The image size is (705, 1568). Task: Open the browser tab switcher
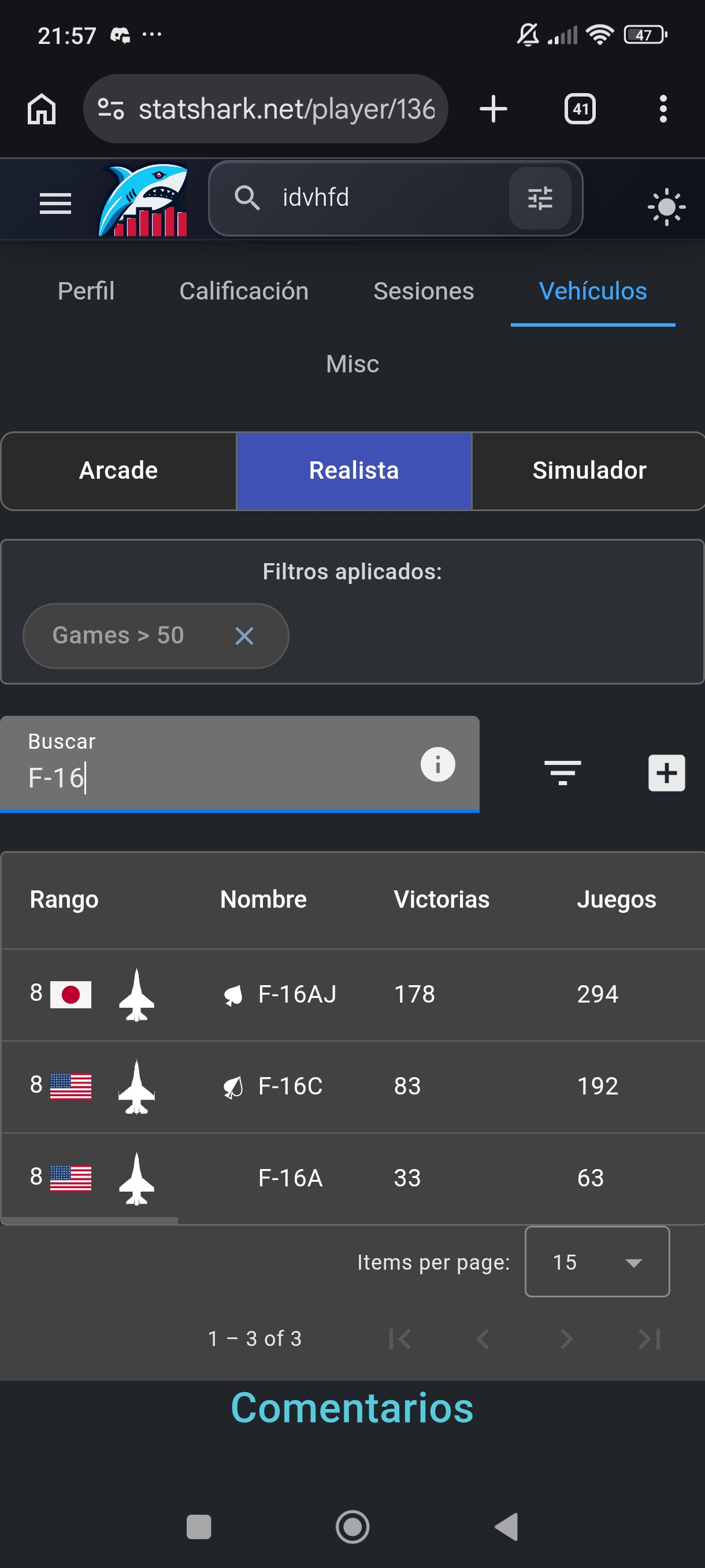pyautogui.click(x=580, y=109)
